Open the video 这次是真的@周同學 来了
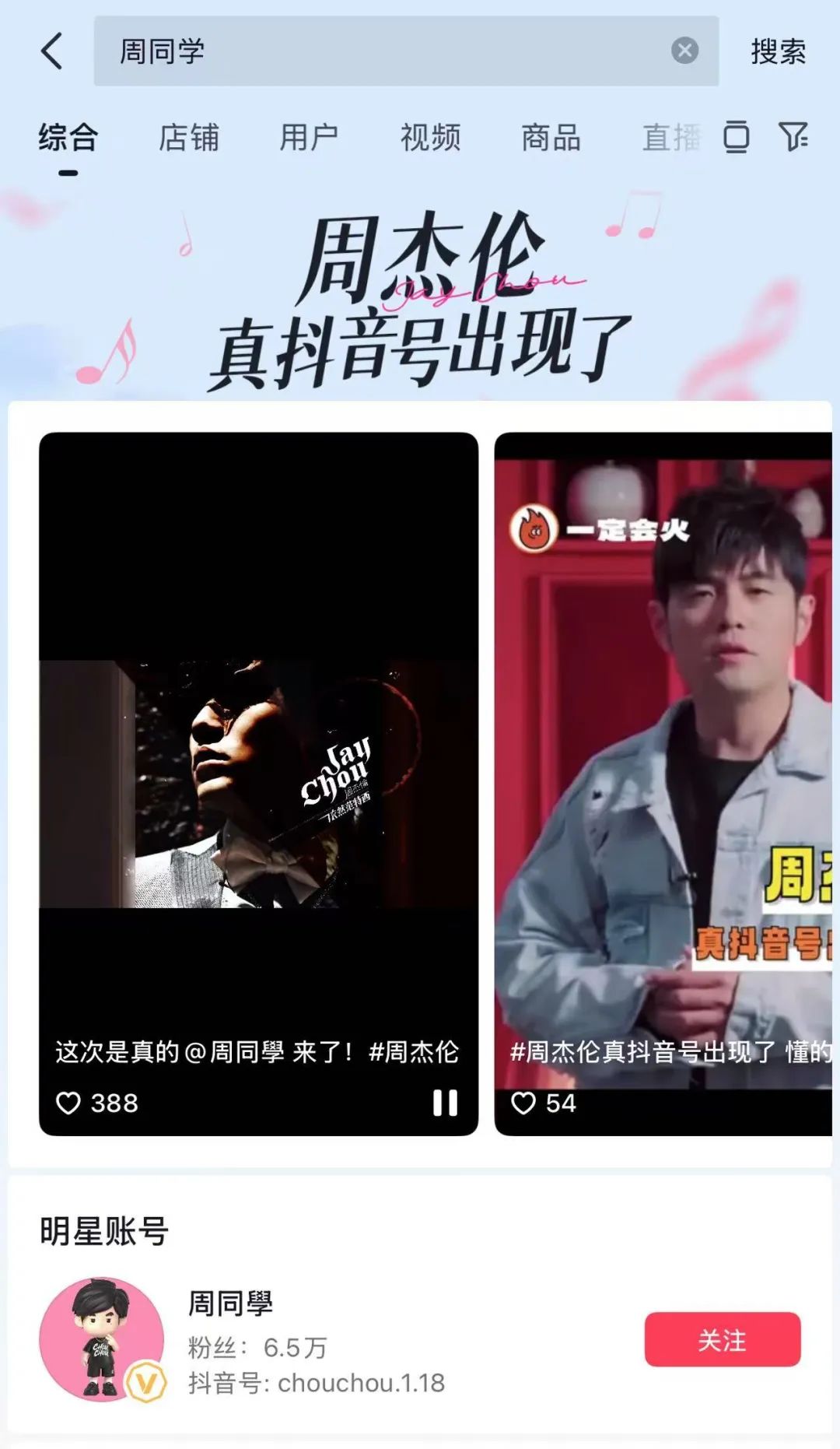The image size is (840, 1449). pyautogui.click(x=258, y=778)
